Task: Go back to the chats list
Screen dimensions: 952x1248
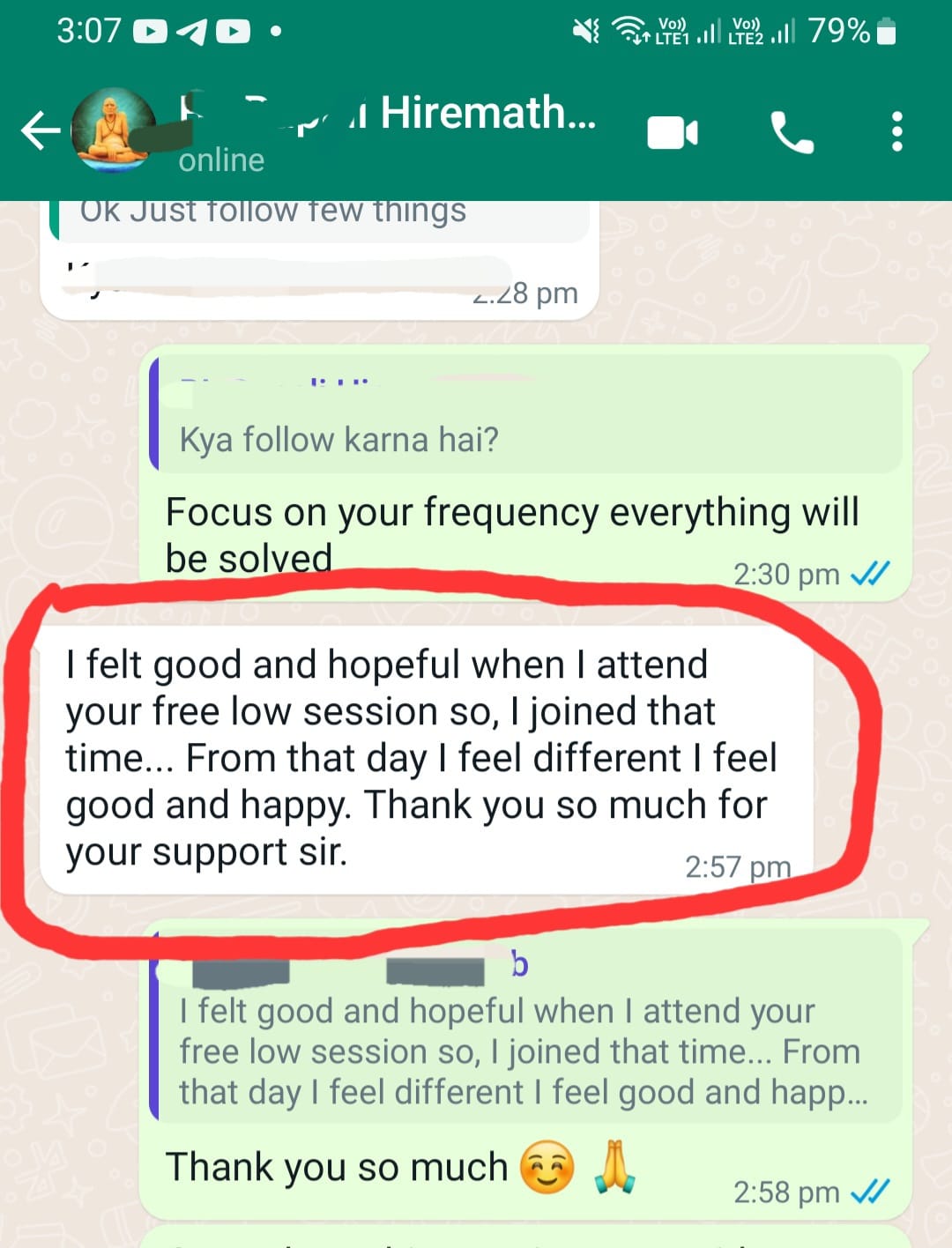Action: click(40, 132)
